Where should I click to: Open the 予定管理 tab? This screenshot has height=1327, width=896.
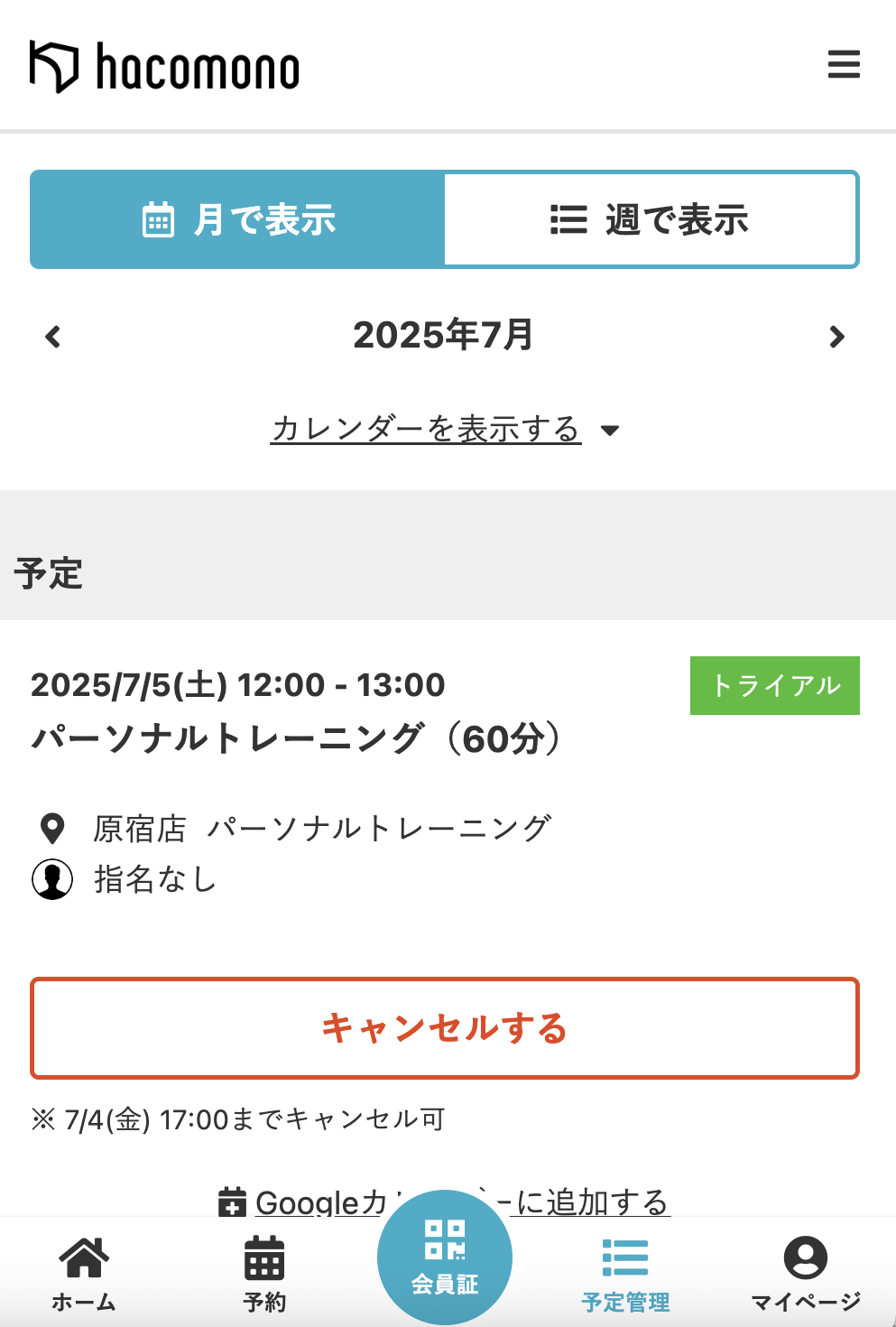[625, 1273]
